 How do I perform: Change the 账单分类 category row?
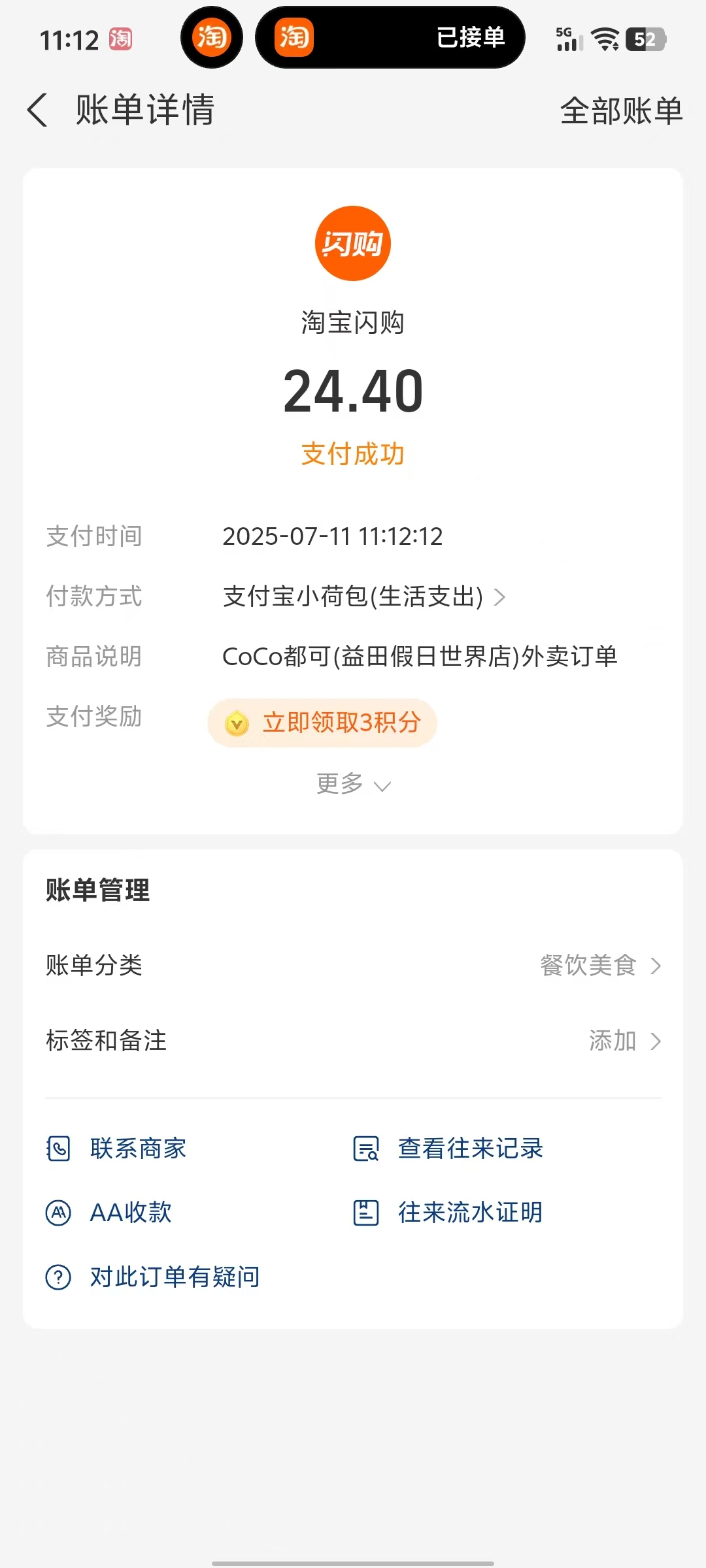pos(353,966)
